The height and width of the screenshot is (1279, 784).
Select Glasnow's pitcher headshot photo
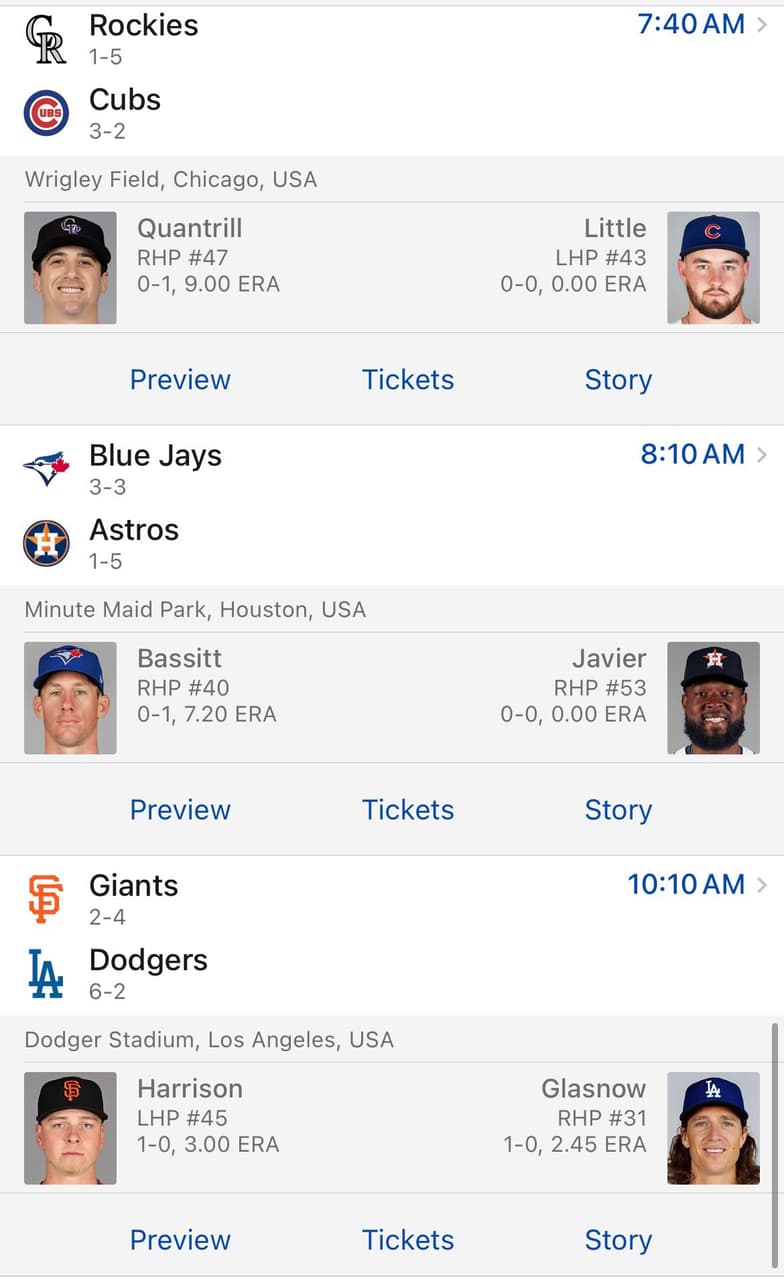click(x=714, y=1127)
